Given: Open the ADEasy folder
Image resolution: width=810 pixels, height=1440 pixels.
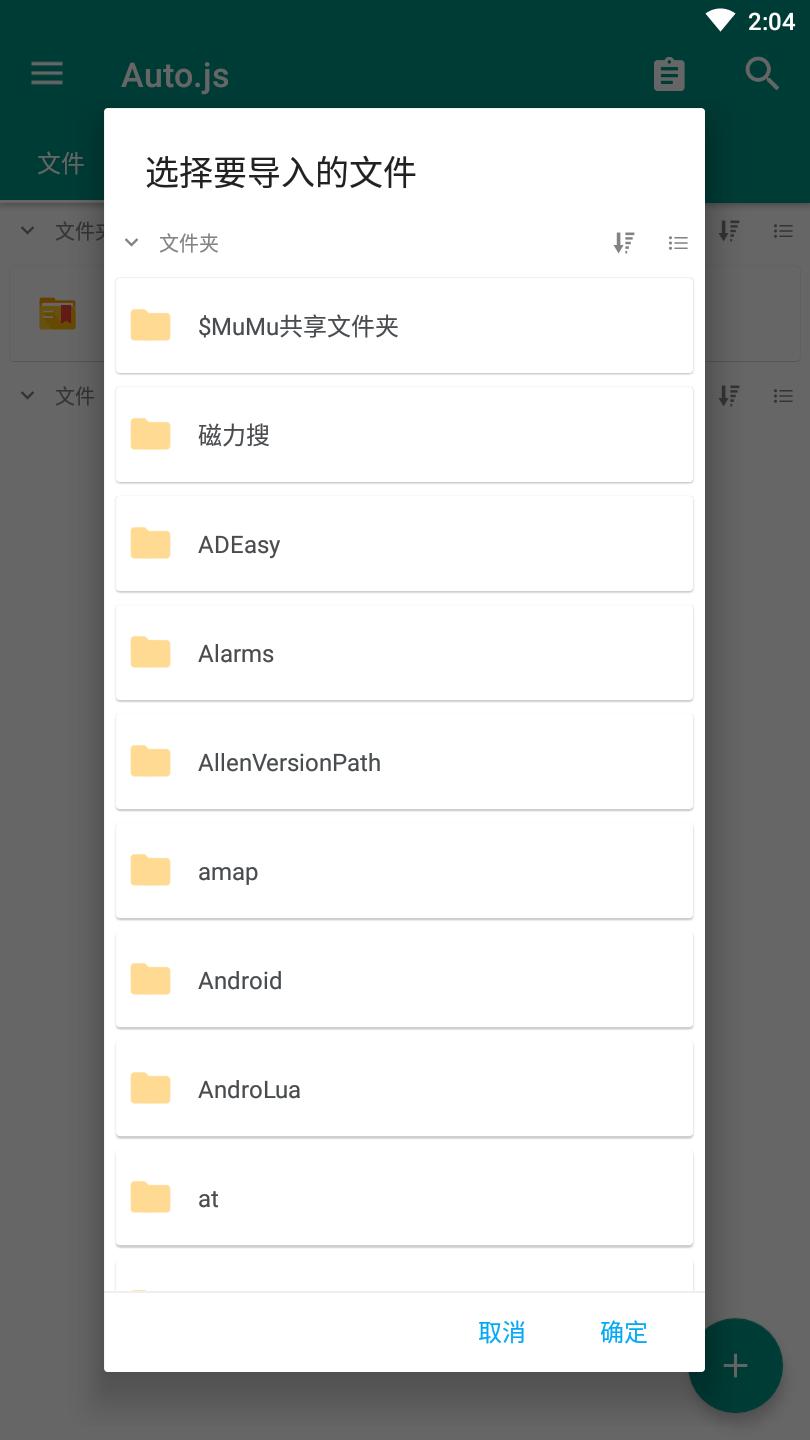Looking at the screenshot, I should coord(404,544).
